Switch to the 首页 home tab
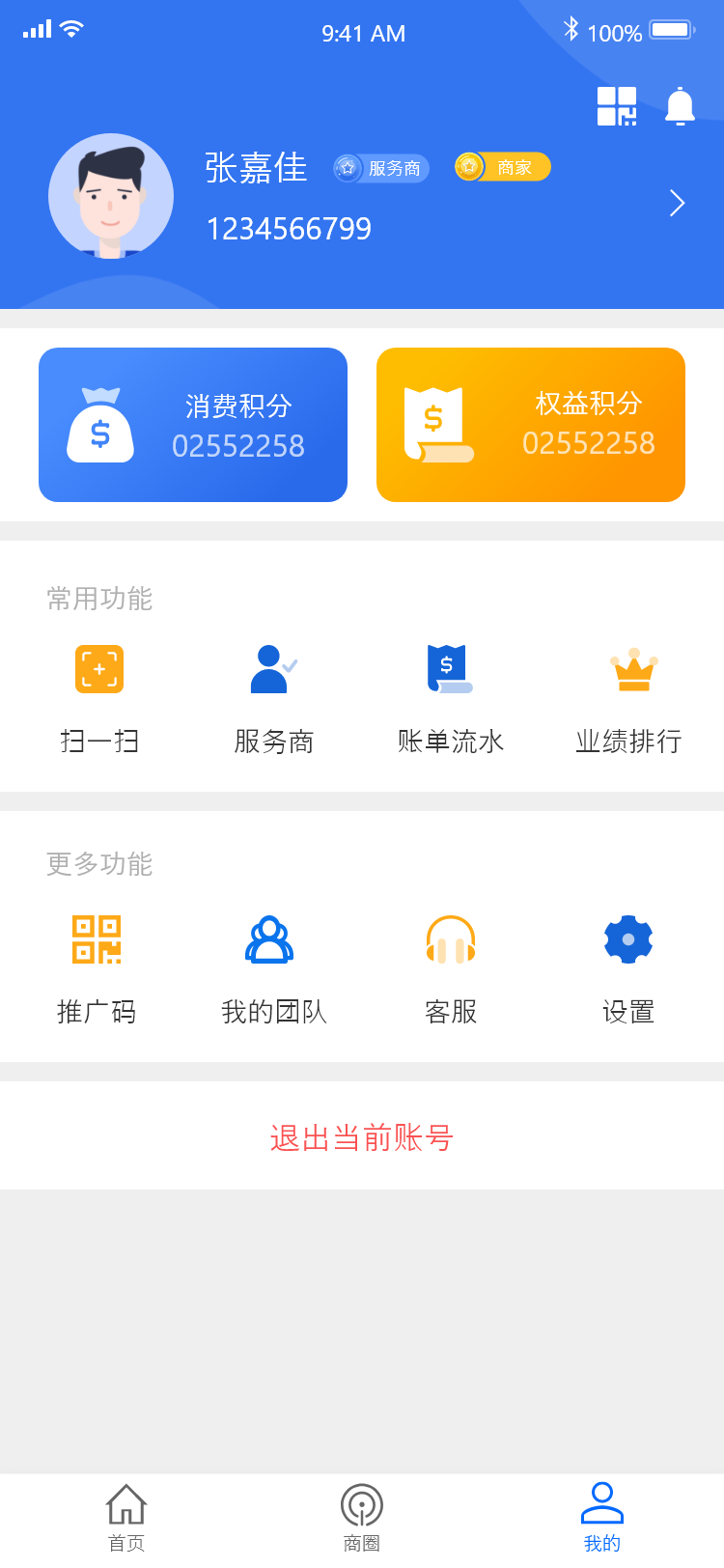724x1568 pixels. (x=125, y=1518)
